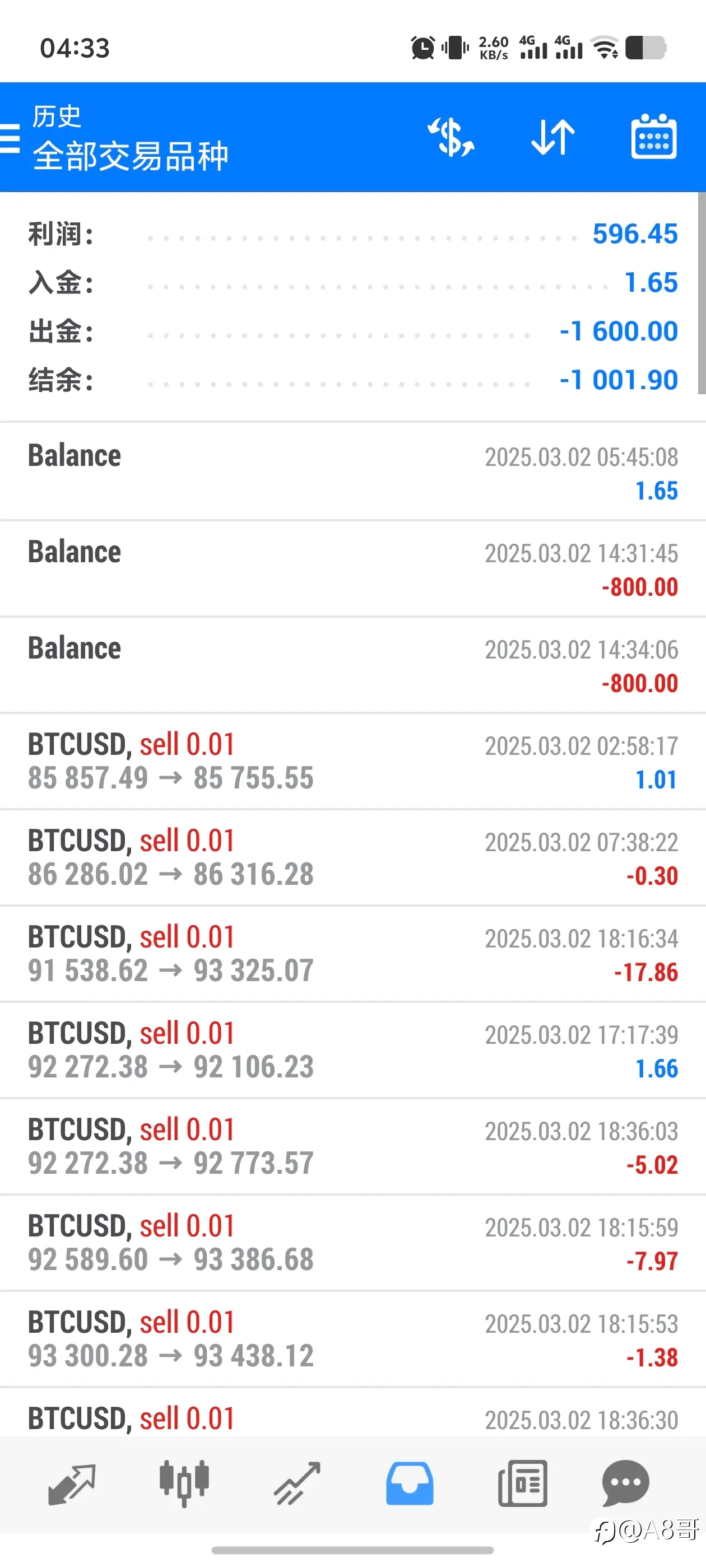Open the symbol filter dollar icon

click(x=452, y=138)
